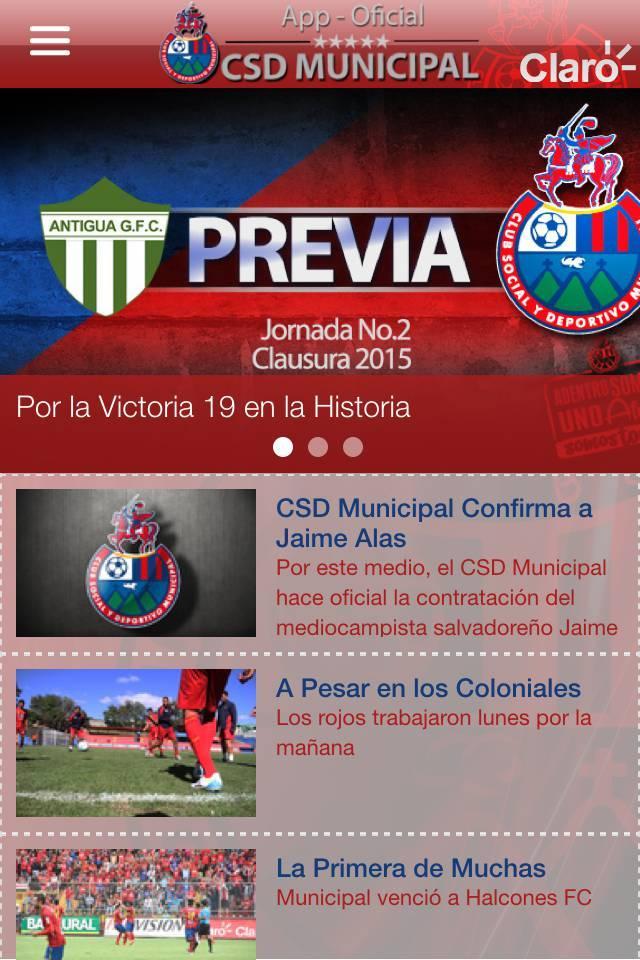The width and height of the screenshot is (640, 960).
Task: Jump to the third carousel page dot
Action: 353,447
